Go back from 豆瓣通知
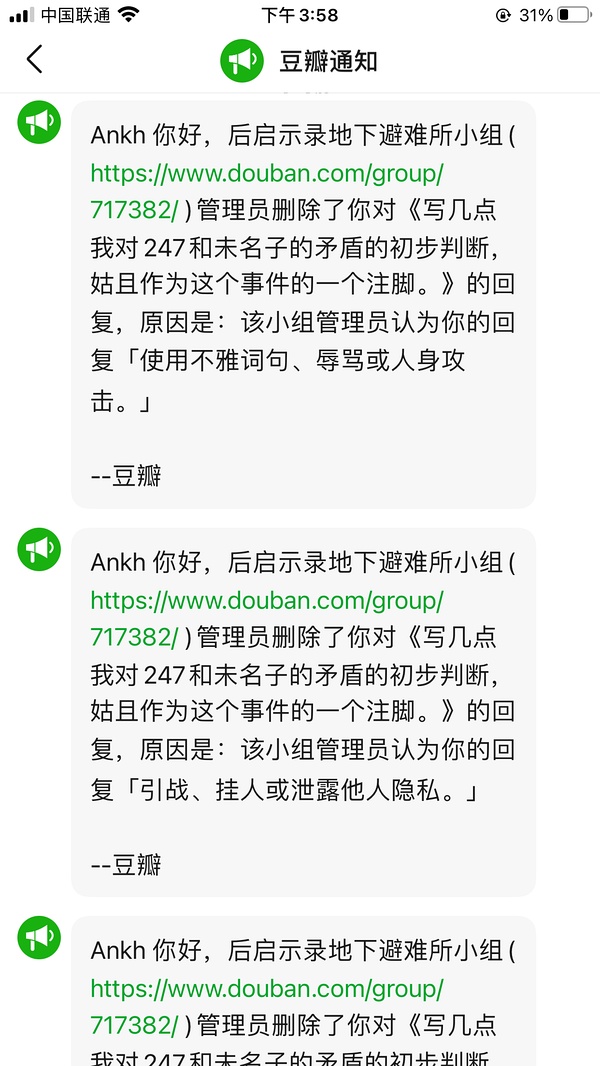This screenshot has height=1066, width=600. click(x=35, y=60)
